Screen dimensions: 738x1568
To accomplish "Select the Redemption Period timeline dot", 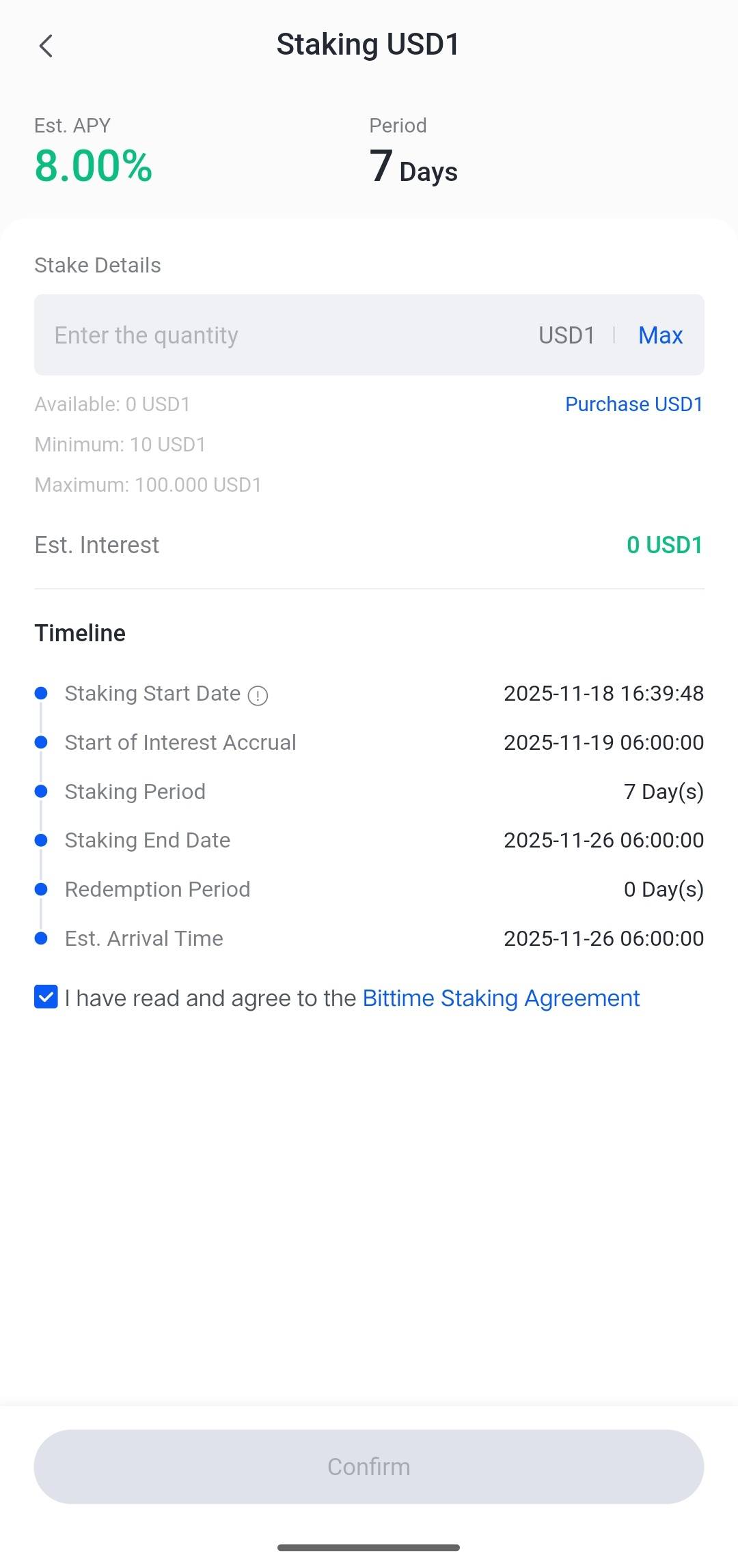I will pyautogui.click(x=42, y=889).
